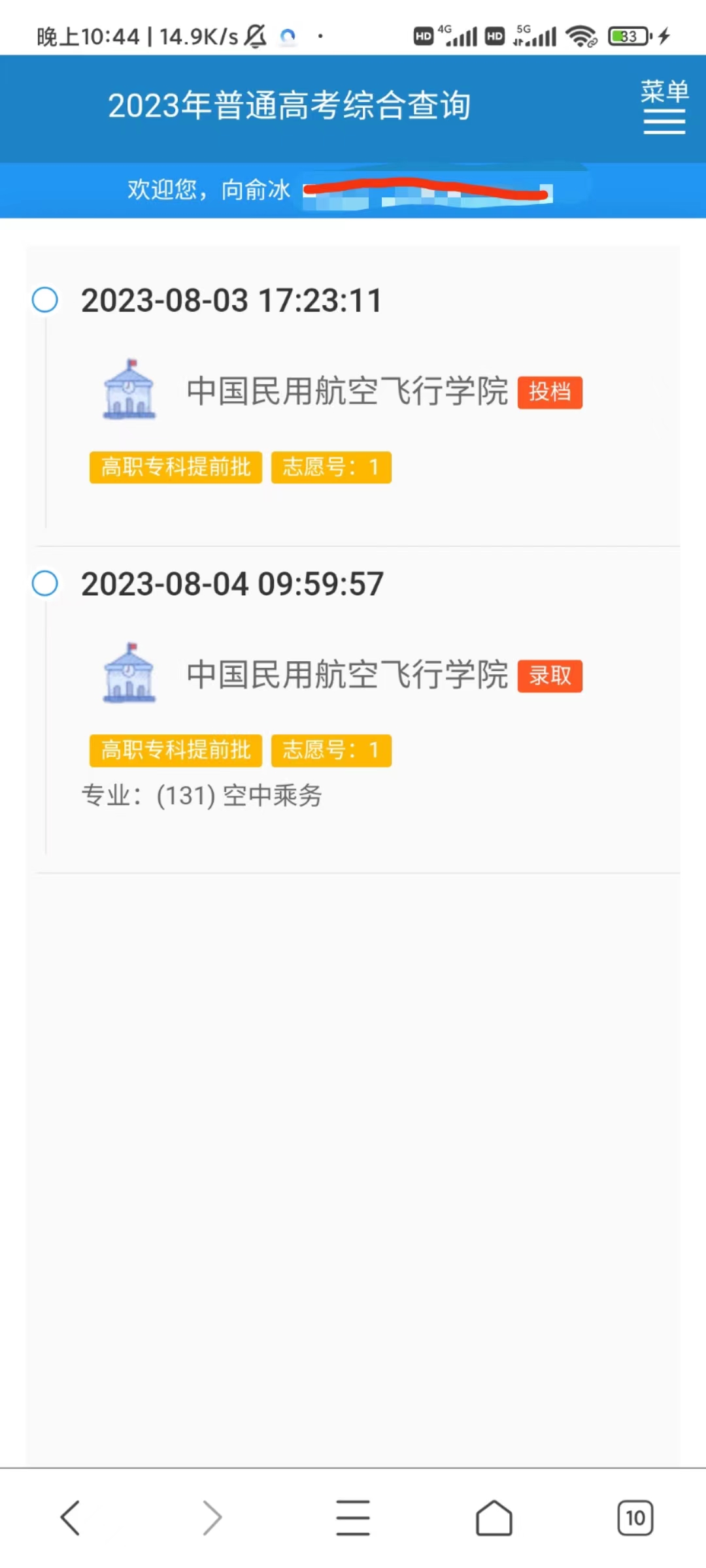Go to the browser home page
Screen dimensions: 706x1568
point(494,1517)
